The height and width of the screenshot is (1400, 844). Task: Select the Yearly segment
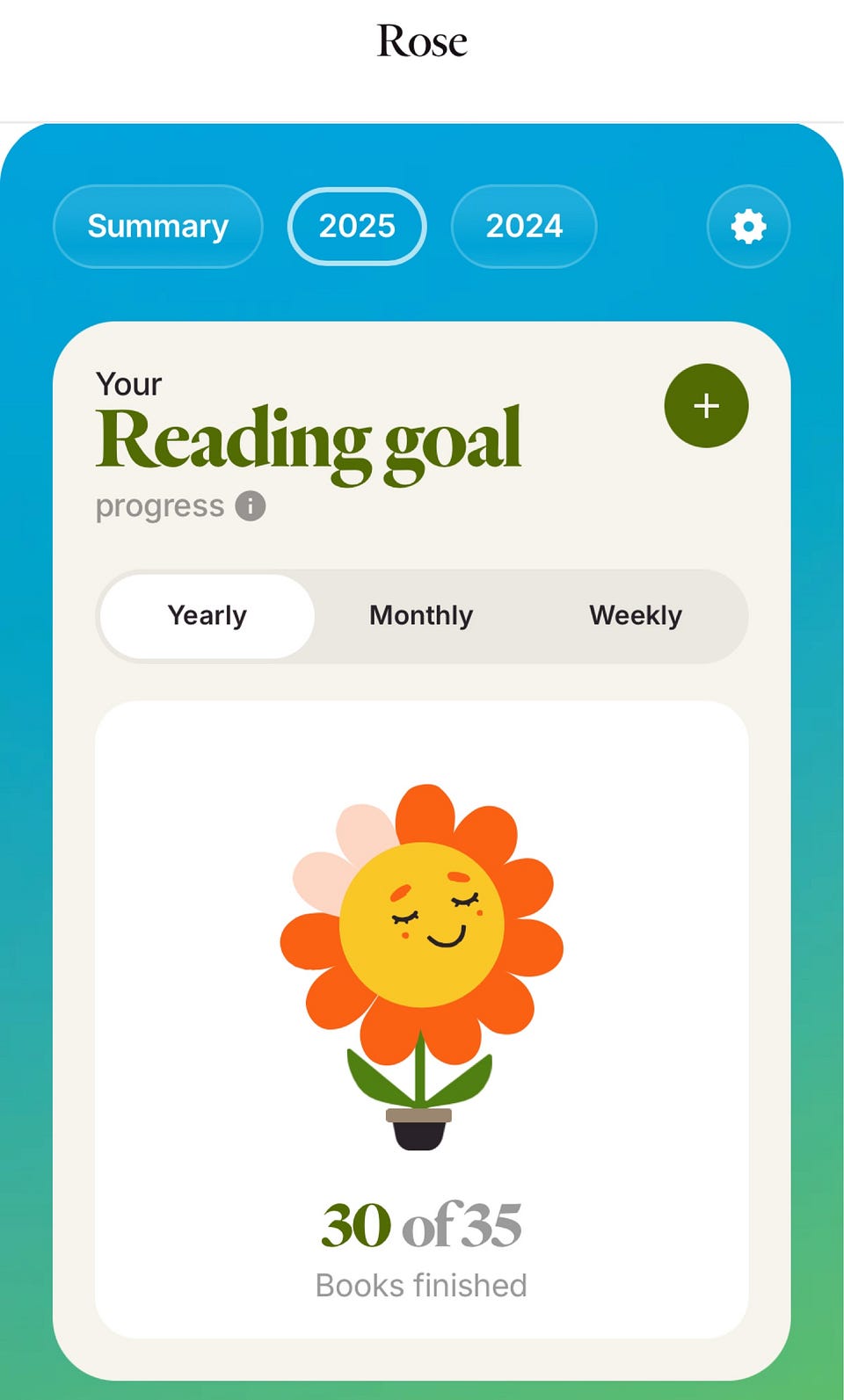click(207, 615)
